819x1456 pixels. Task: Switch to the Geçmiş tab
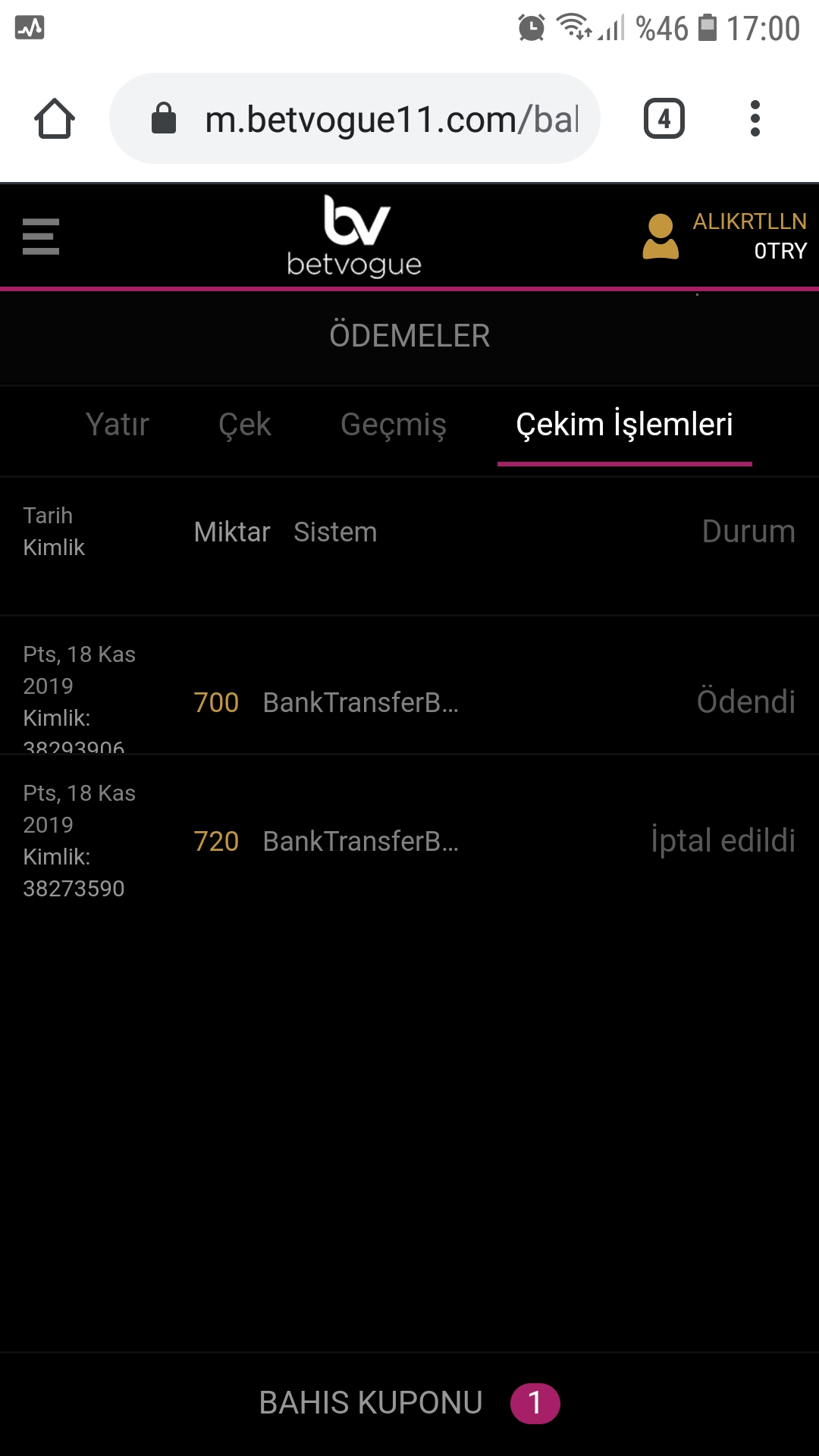(394, 425)
